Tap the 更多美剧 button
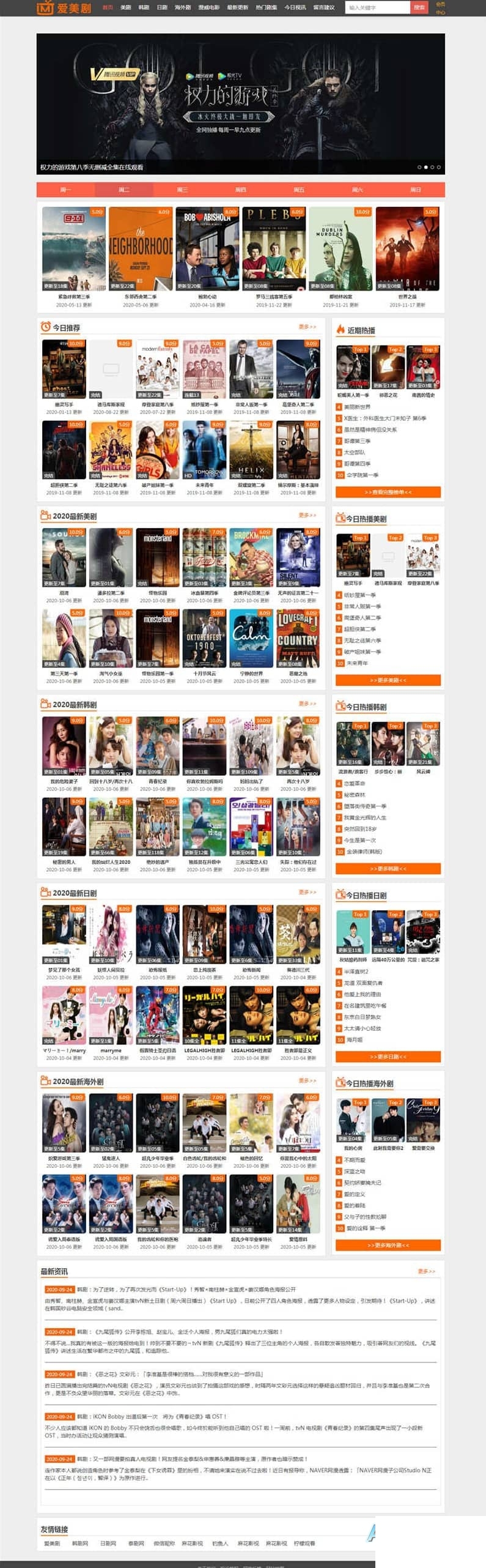This screenshot has height=1568, width=486. click(x=388, y=680)
